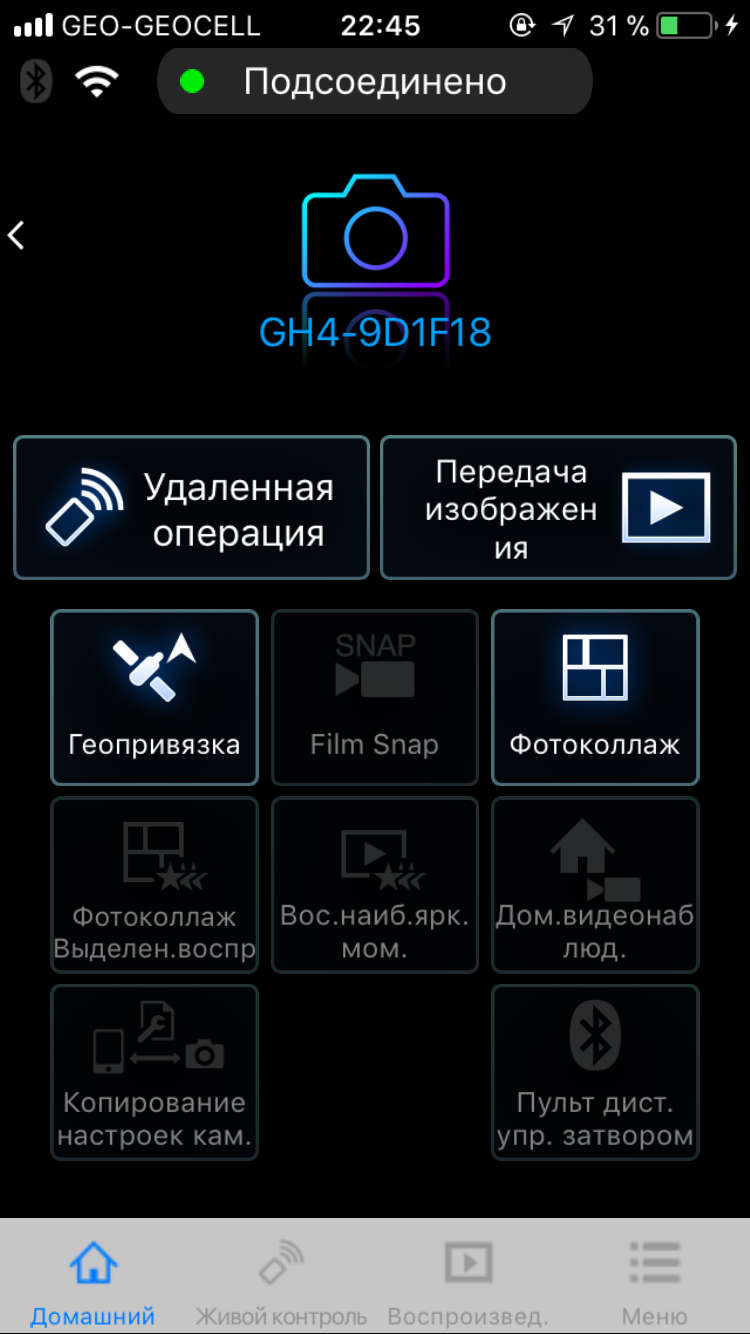Viewport: 750px width, 1334px height.
Task: Open the Фотоколлаж photo collage feature
Action: 594,697
